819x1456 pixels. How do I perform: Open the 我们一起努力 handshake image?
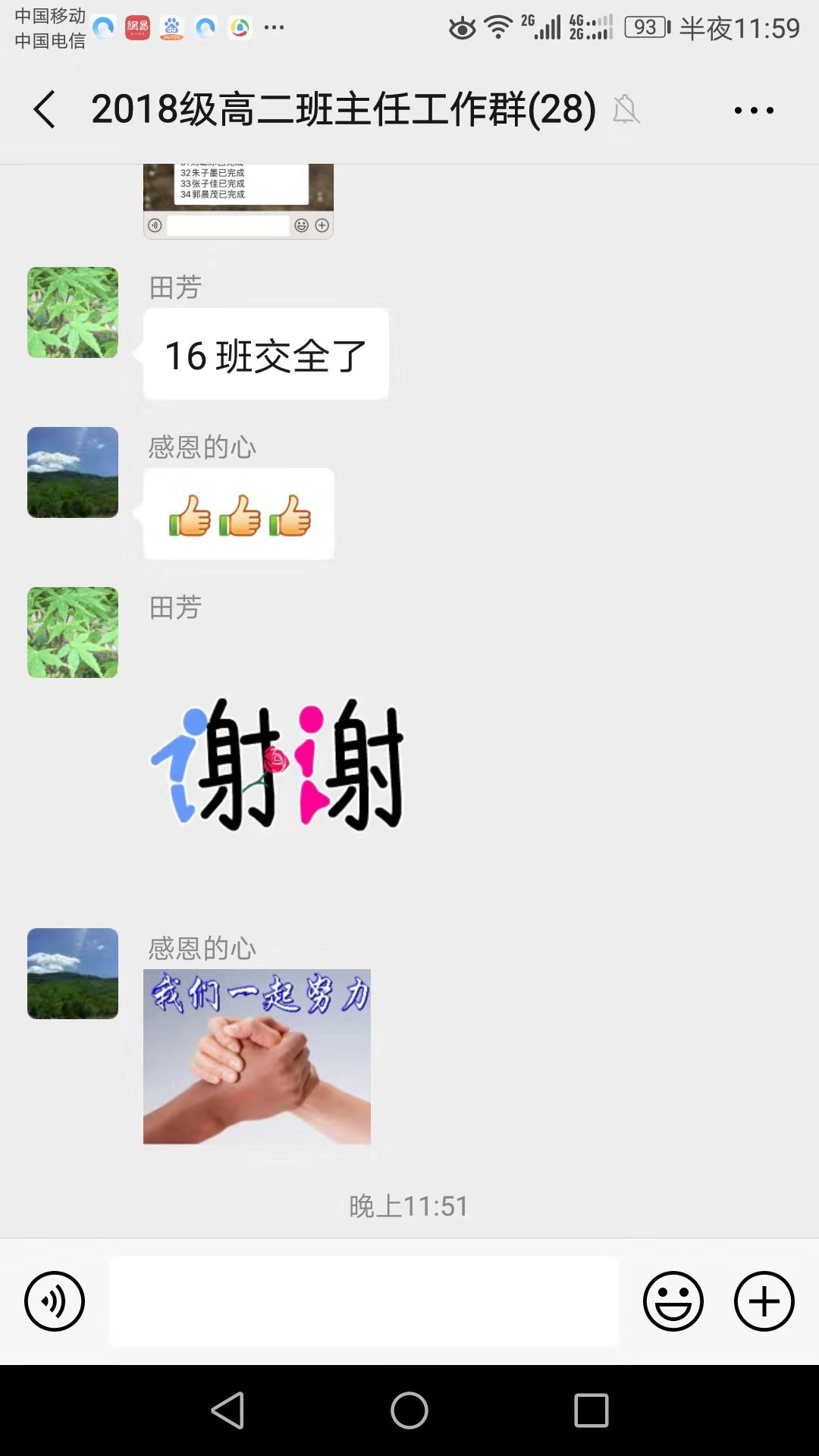click(257, 1056)
